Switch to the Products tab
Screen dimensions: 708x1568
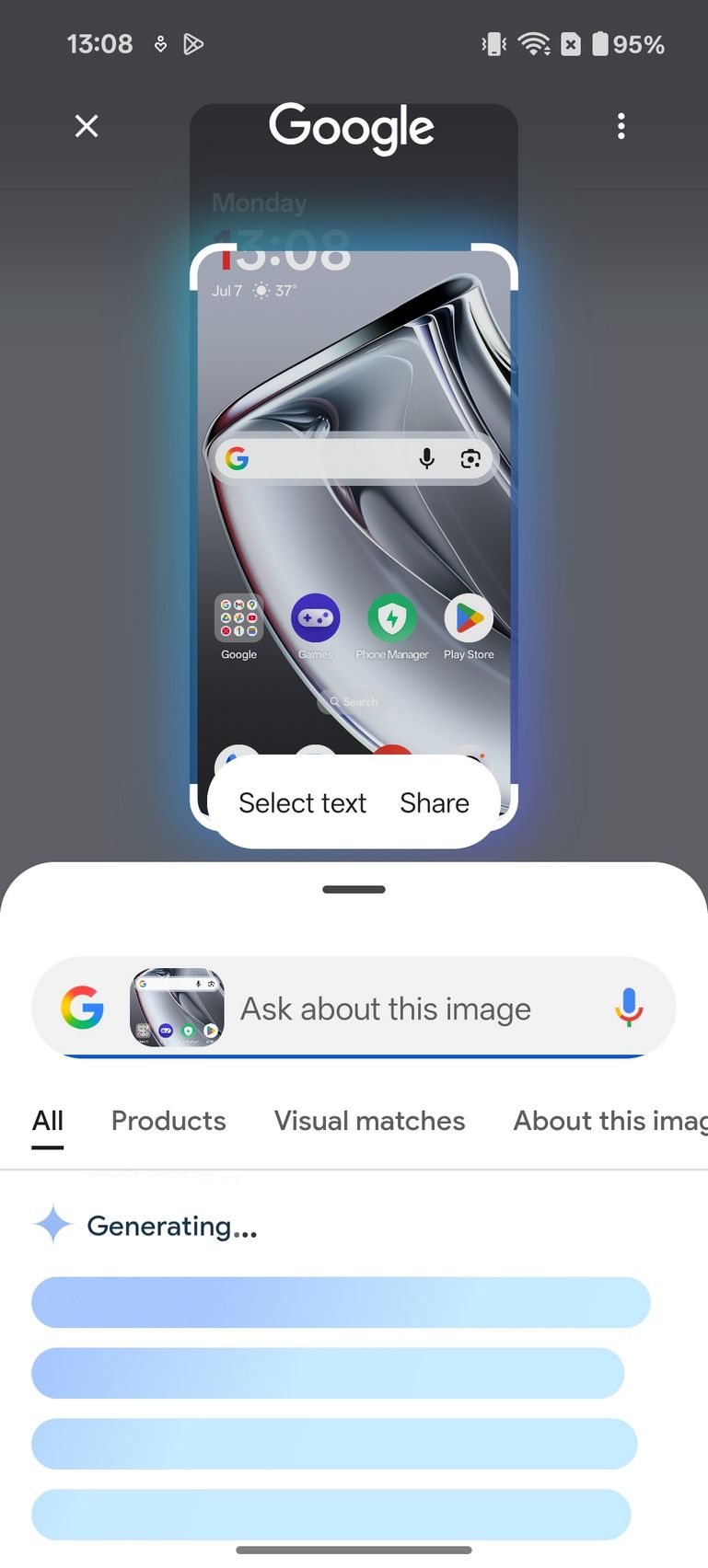(168, 1121)
